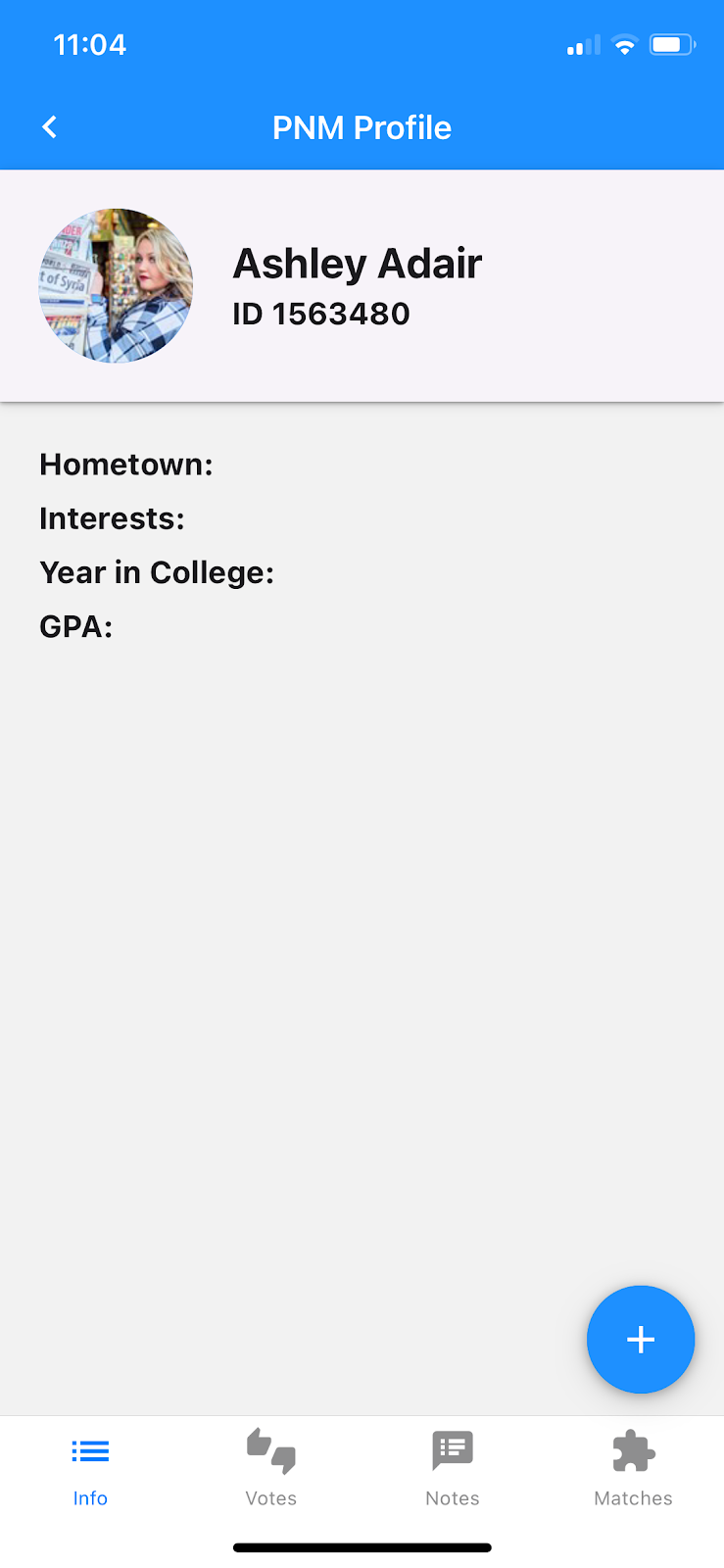The image size is (724, 1568).
Task: Open Ashley Adair's profile photo
Action: pyautogui.click(x=116, y=285)
